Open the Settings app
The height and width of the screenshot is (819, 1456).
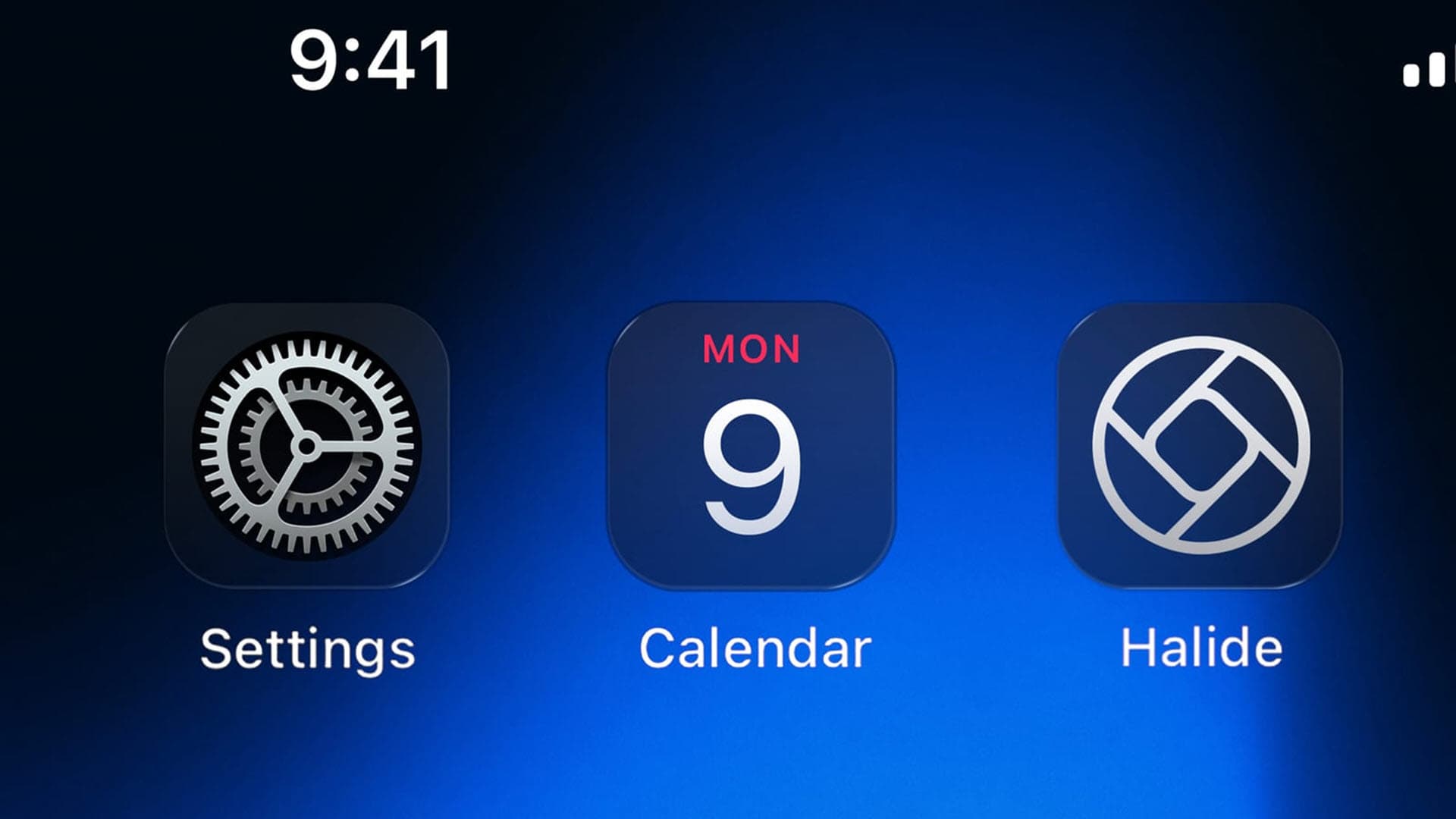tap(306, 446)
